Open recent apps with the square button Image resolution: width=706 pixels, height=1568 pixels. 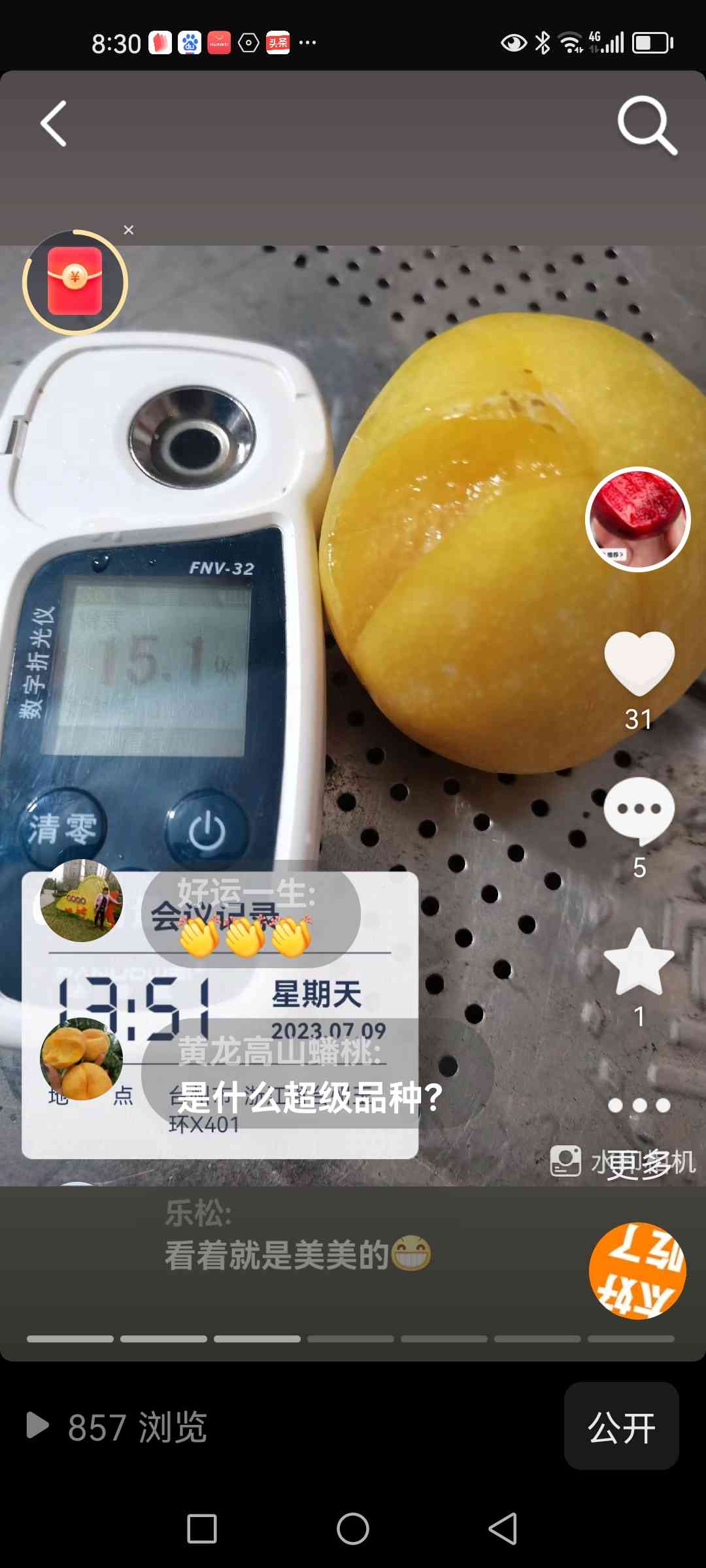tap(202, 1529)
